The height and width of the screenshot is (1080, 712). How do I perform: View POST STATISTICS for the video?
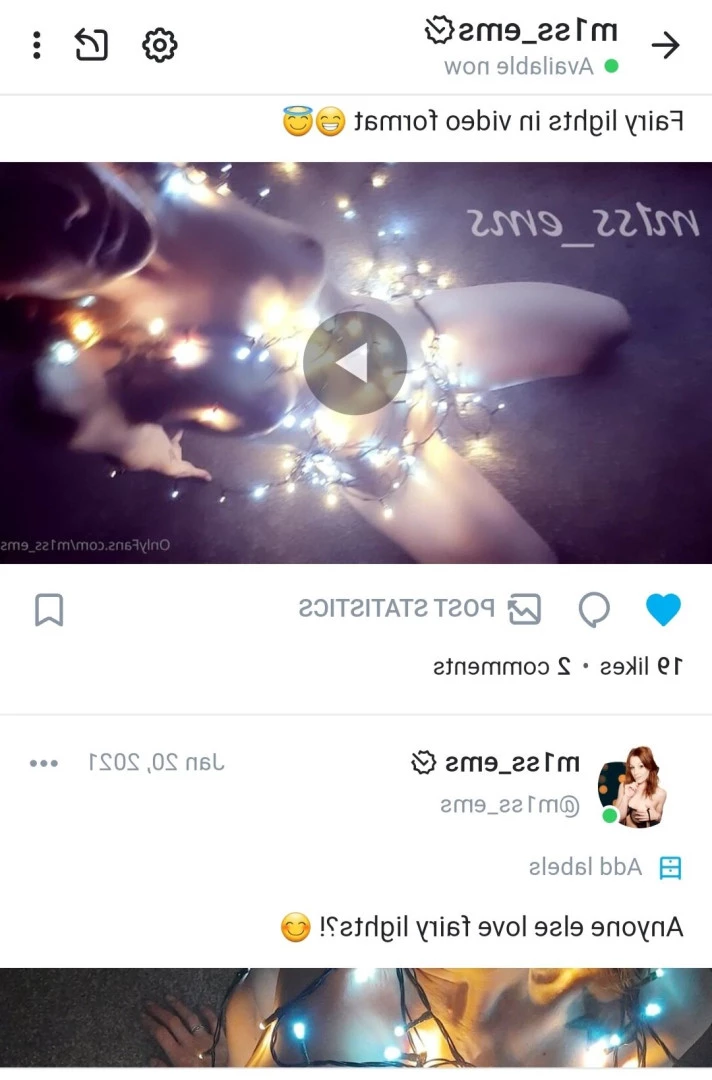[x=420, y=608]
